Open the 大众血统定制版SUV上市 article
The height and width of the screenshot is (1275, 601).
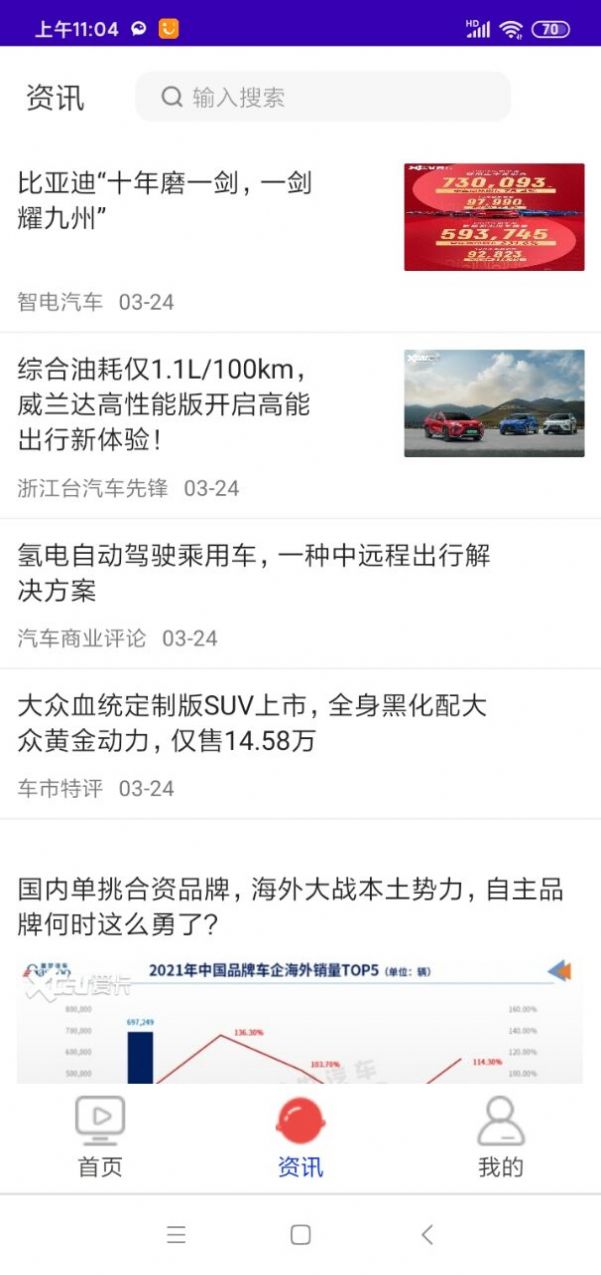pyautogui.click(x=252, y=723)
